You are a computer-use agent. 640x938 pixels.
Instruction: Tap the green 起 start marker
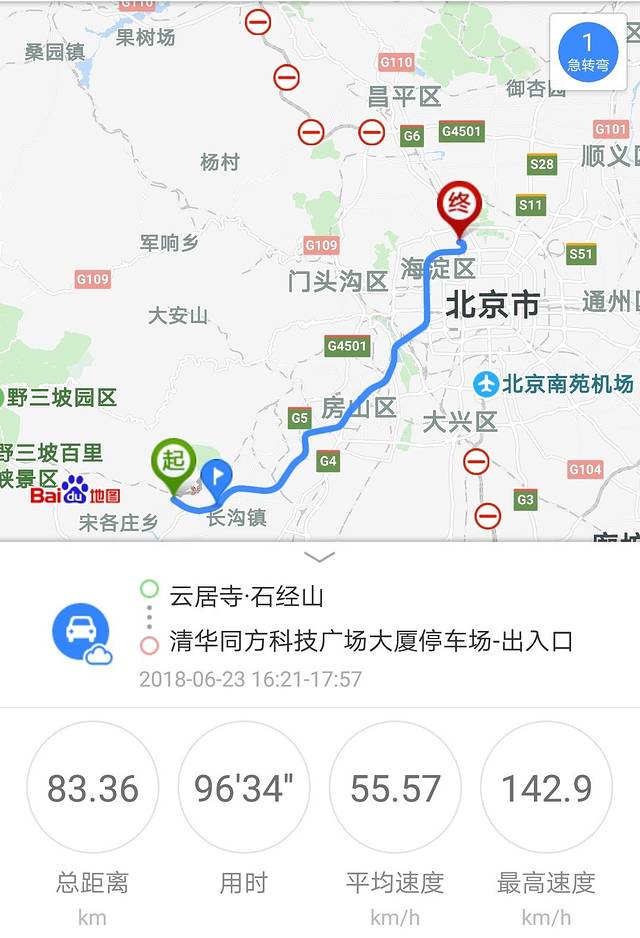click(172, 464)
